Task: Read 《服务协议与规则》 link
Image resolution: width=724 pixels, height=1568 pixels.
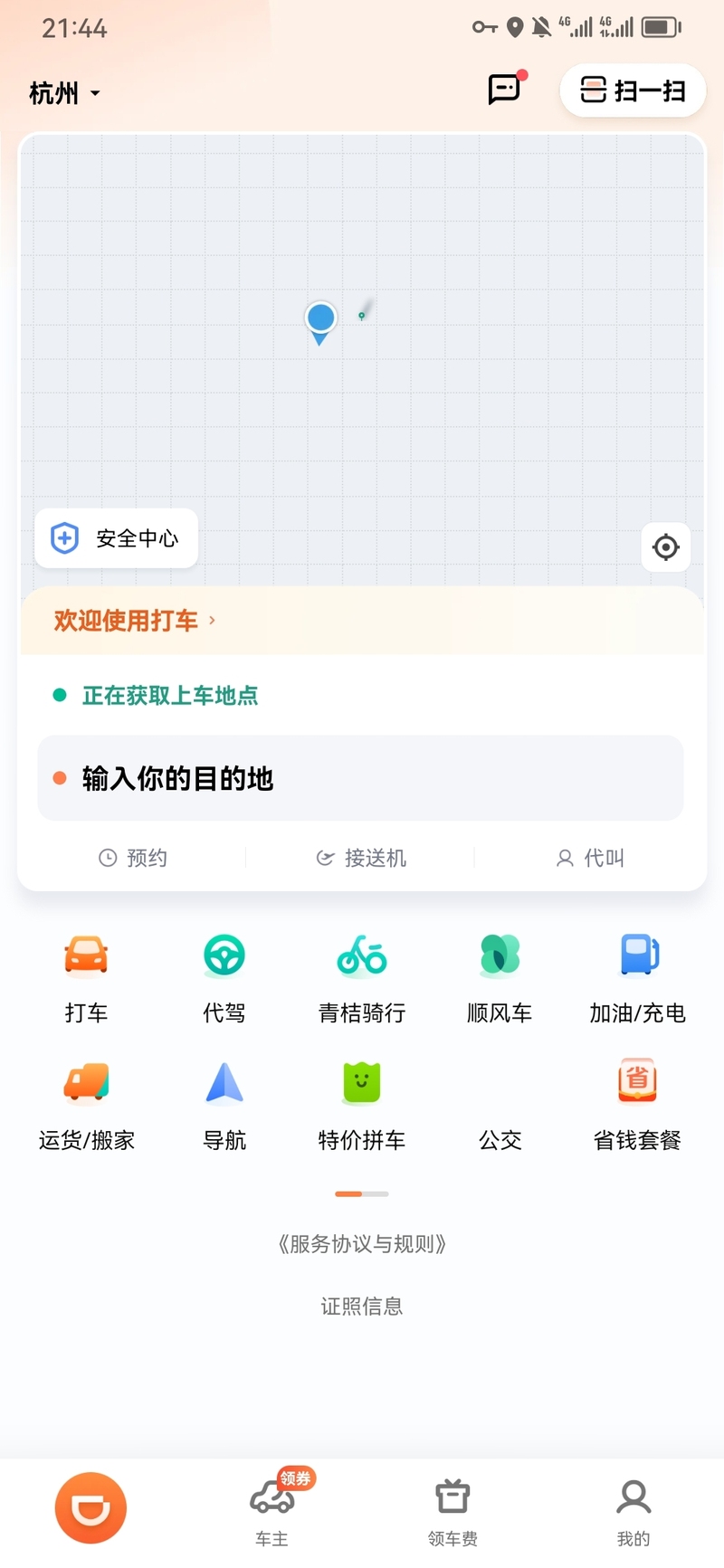Action: click(x=362, y=1244)
